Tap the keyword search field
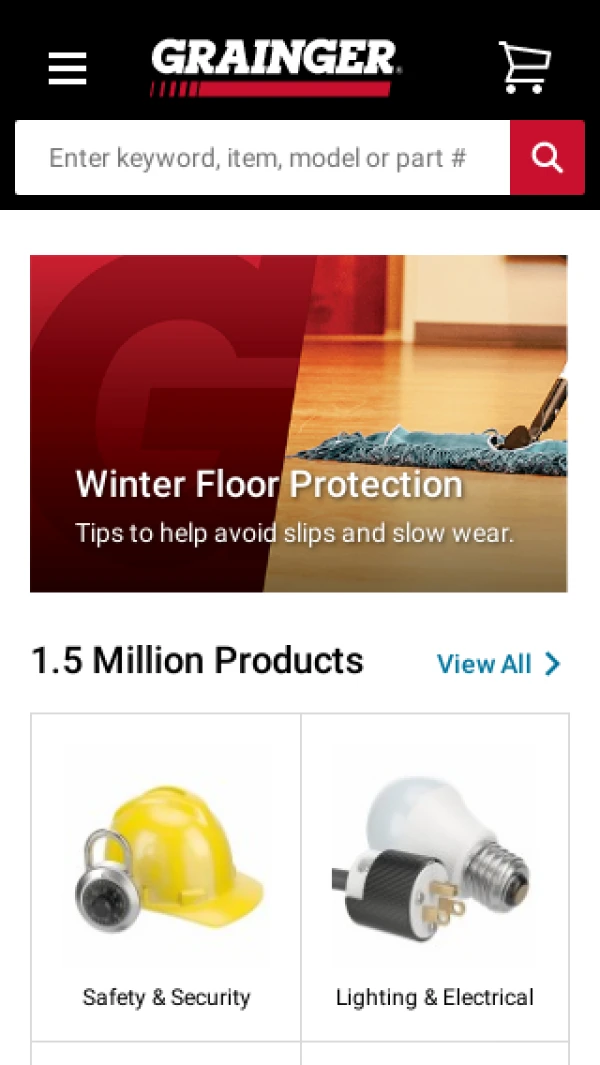The height and width of the screenshot is (1065, 600). tap(262, 158)
